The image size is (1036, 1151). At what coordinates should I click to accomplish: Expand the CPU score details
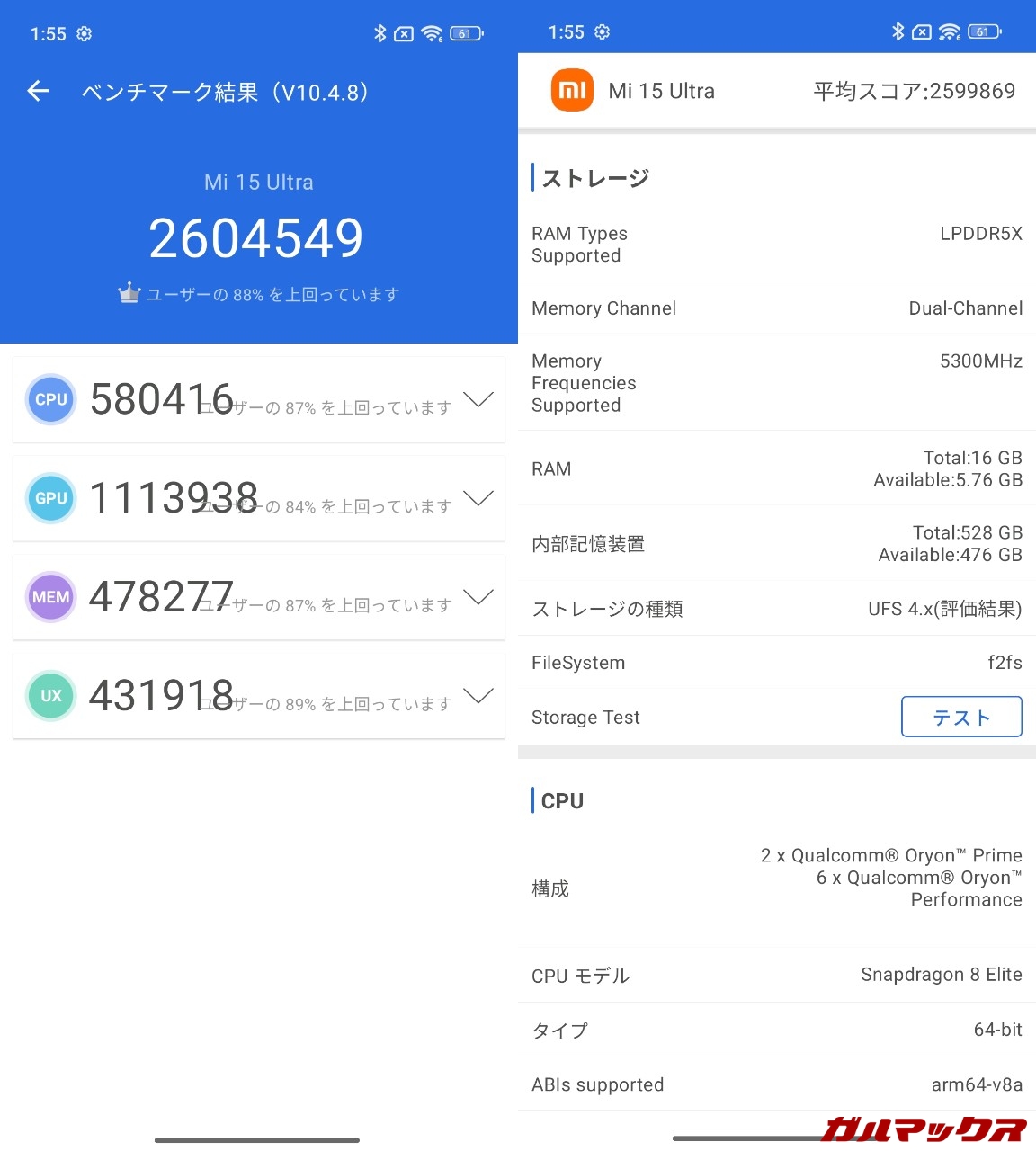click(x=478, y=399)
